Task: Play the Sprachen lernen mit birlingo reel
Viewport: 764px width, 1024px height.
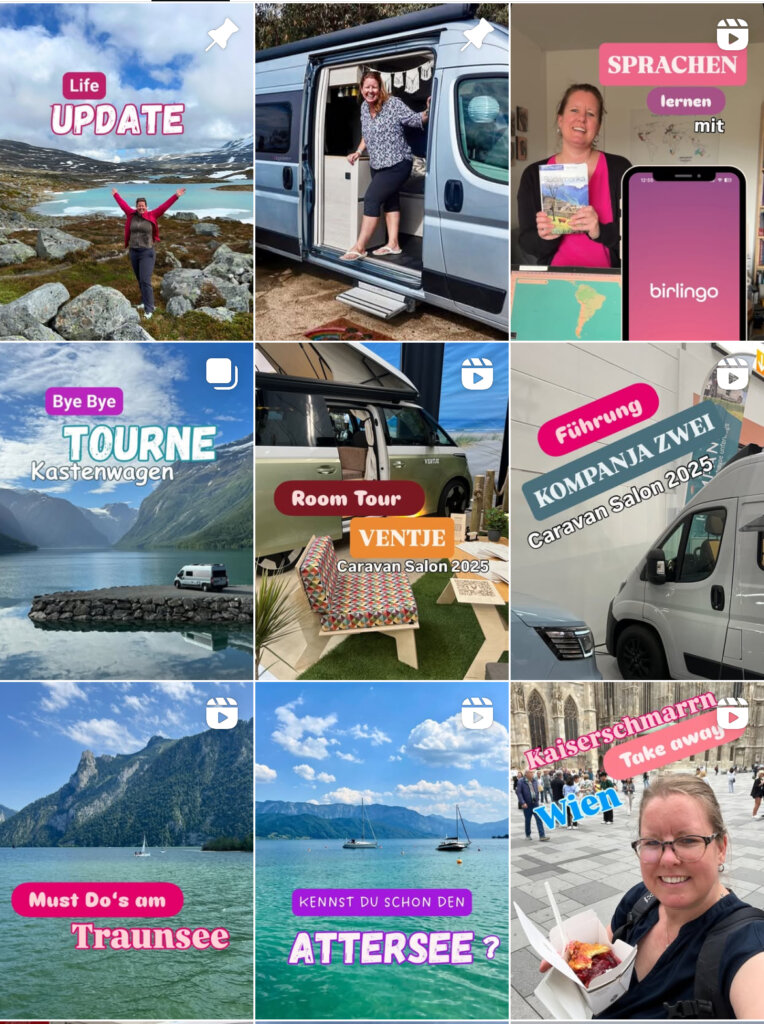Action: (637, 170)
